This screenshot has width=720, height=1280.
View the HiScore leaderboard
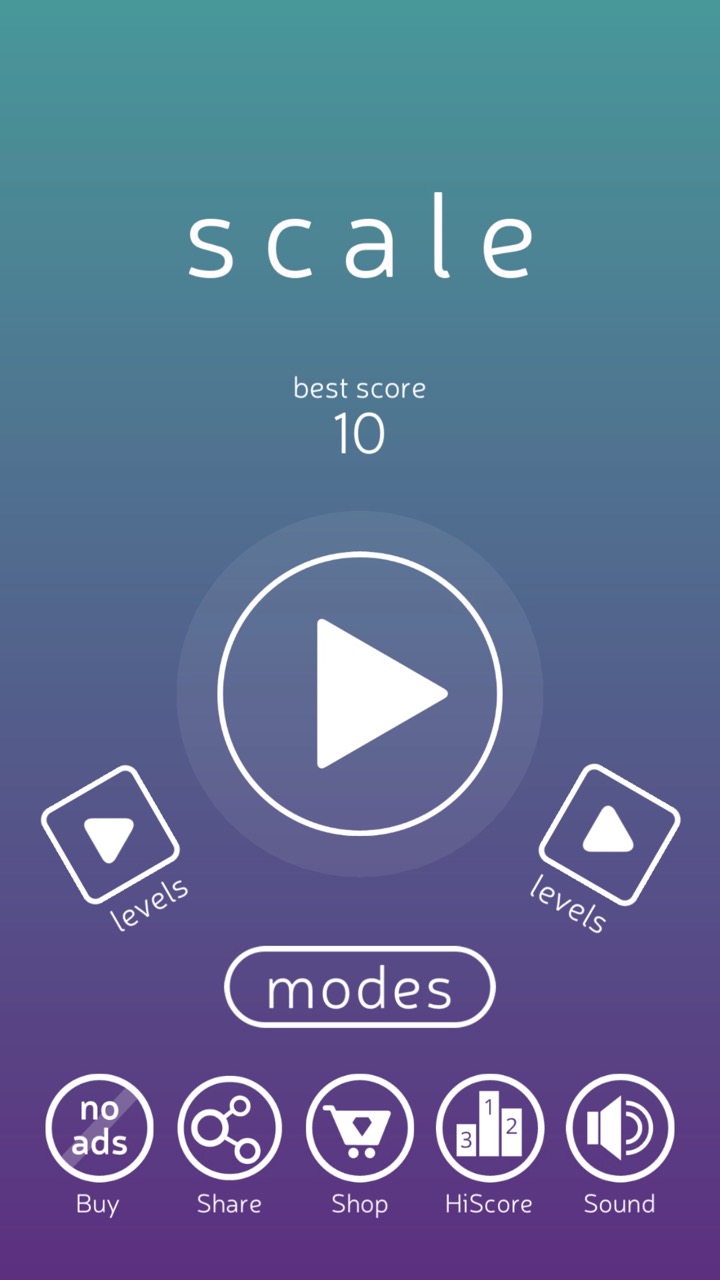pyautogui.click(x=490, y=1128)
